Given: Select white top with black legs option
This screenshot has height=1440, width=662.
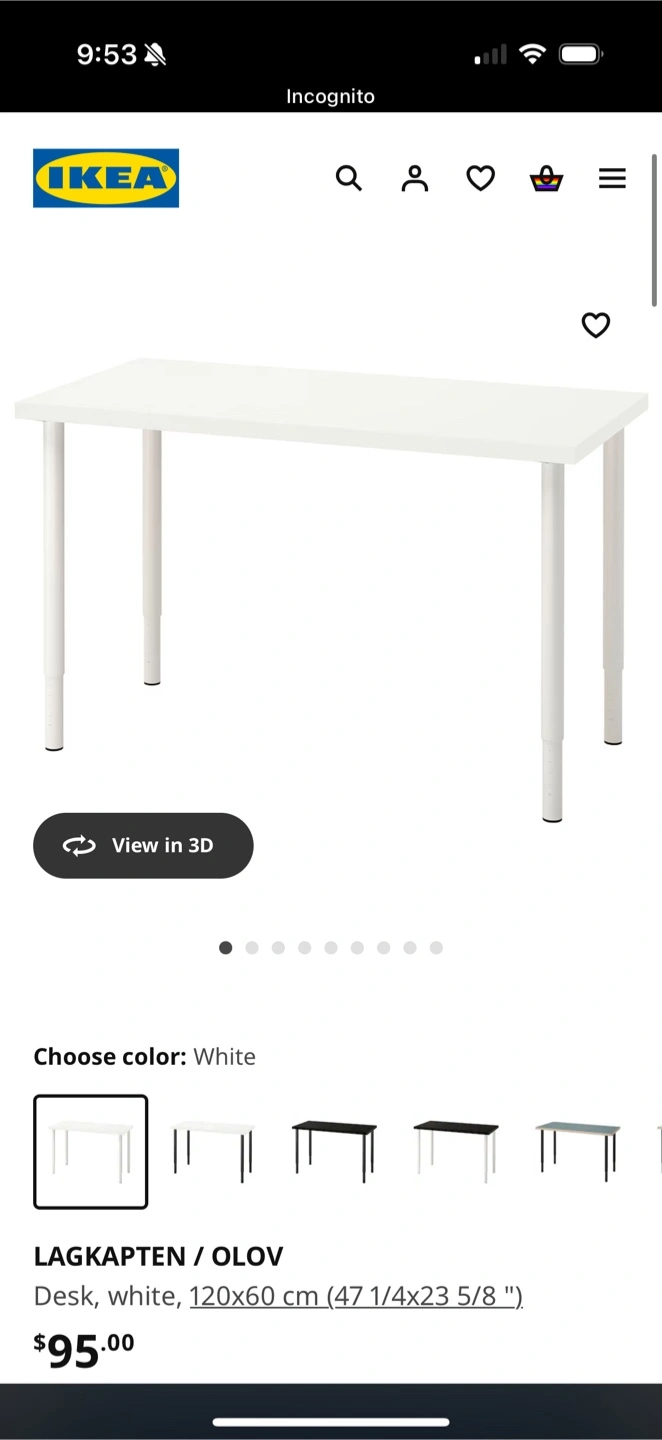Looking at the screenshot, I should [213, 1152].
